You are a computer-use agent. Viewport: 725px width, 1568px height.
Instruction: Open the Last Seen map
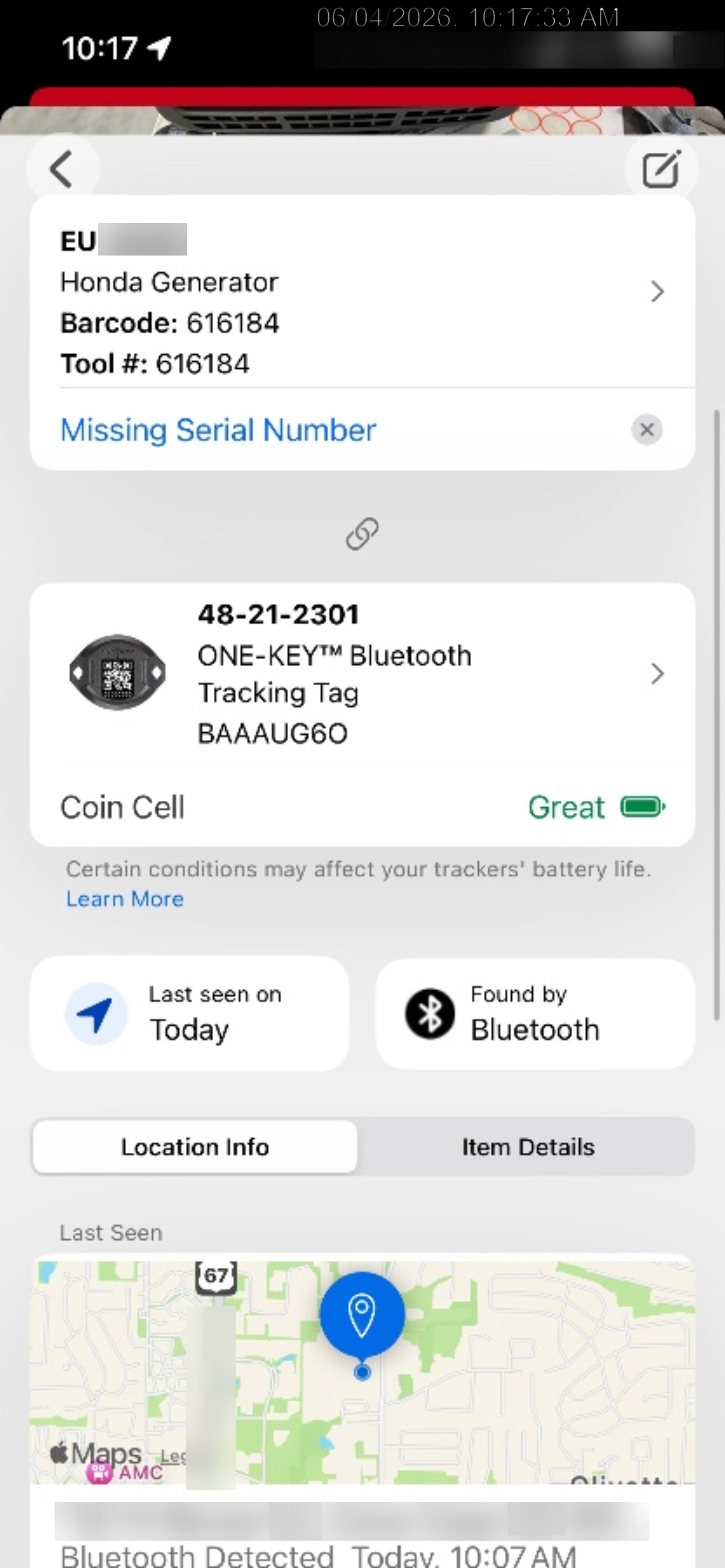click(362, 1372)
